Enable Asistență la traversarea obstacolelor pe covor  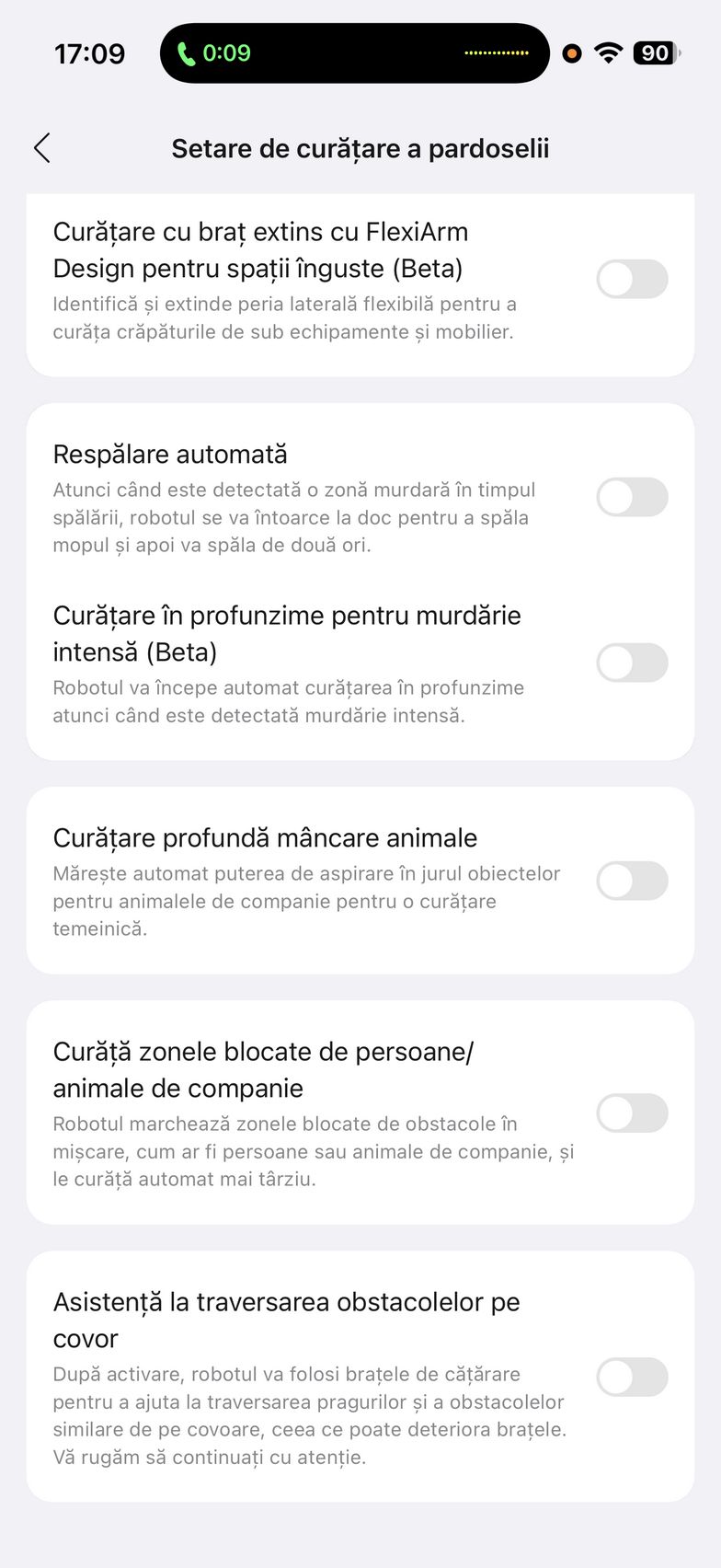coord(632,1378)
